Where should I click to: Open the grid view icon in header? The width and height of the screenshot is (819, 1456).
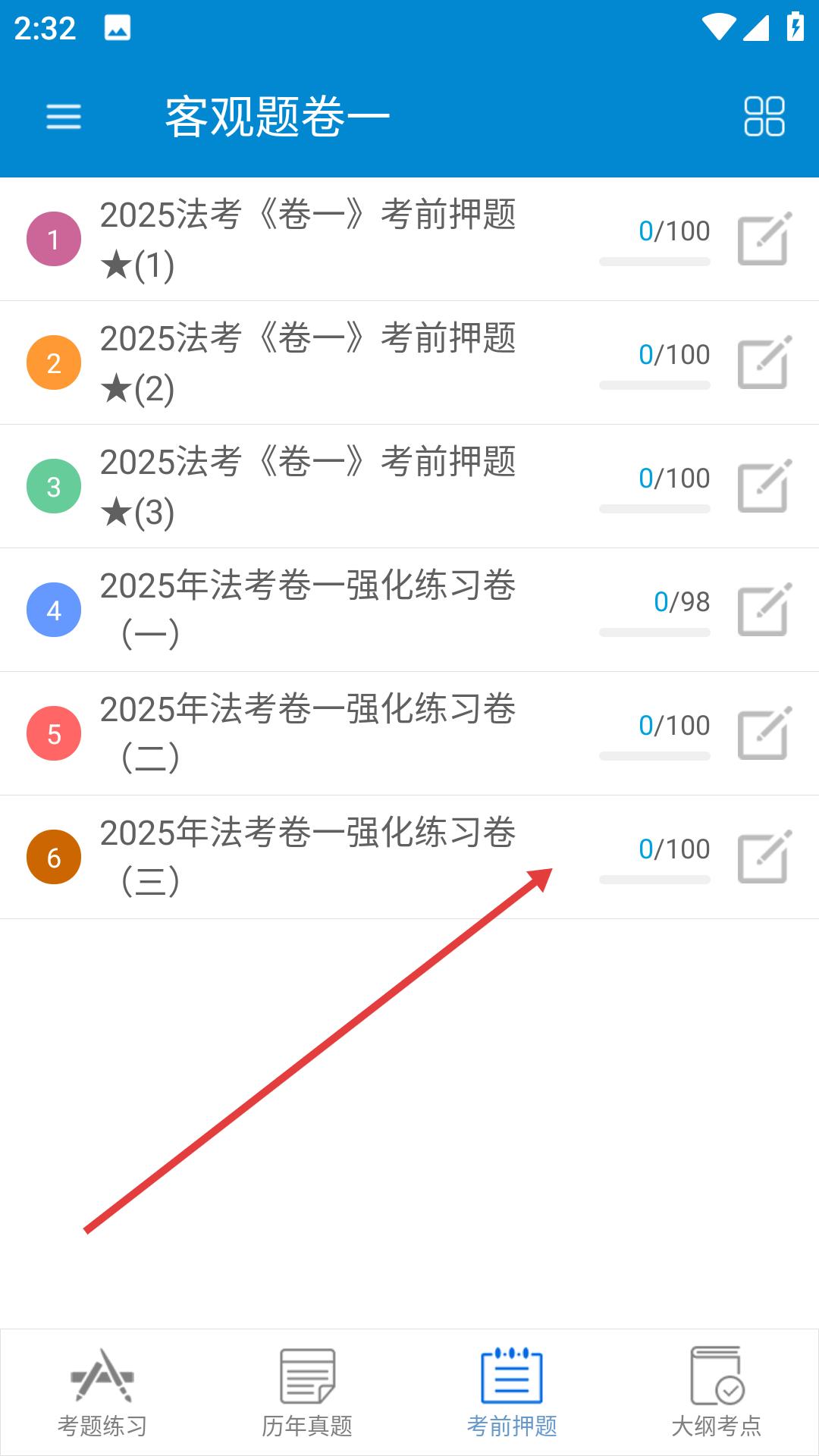pos(764,117)
